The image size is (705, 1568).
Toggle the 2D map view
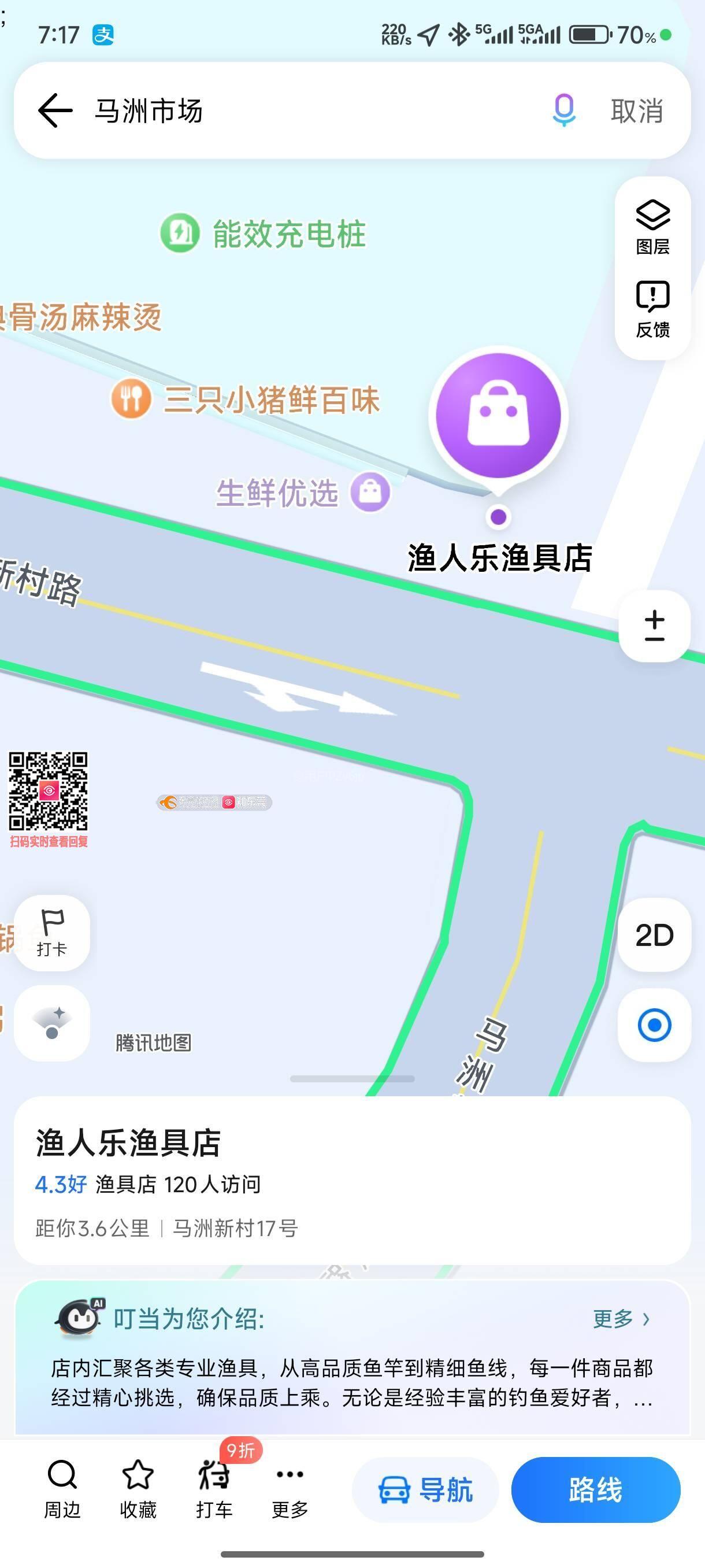(655, 935)
